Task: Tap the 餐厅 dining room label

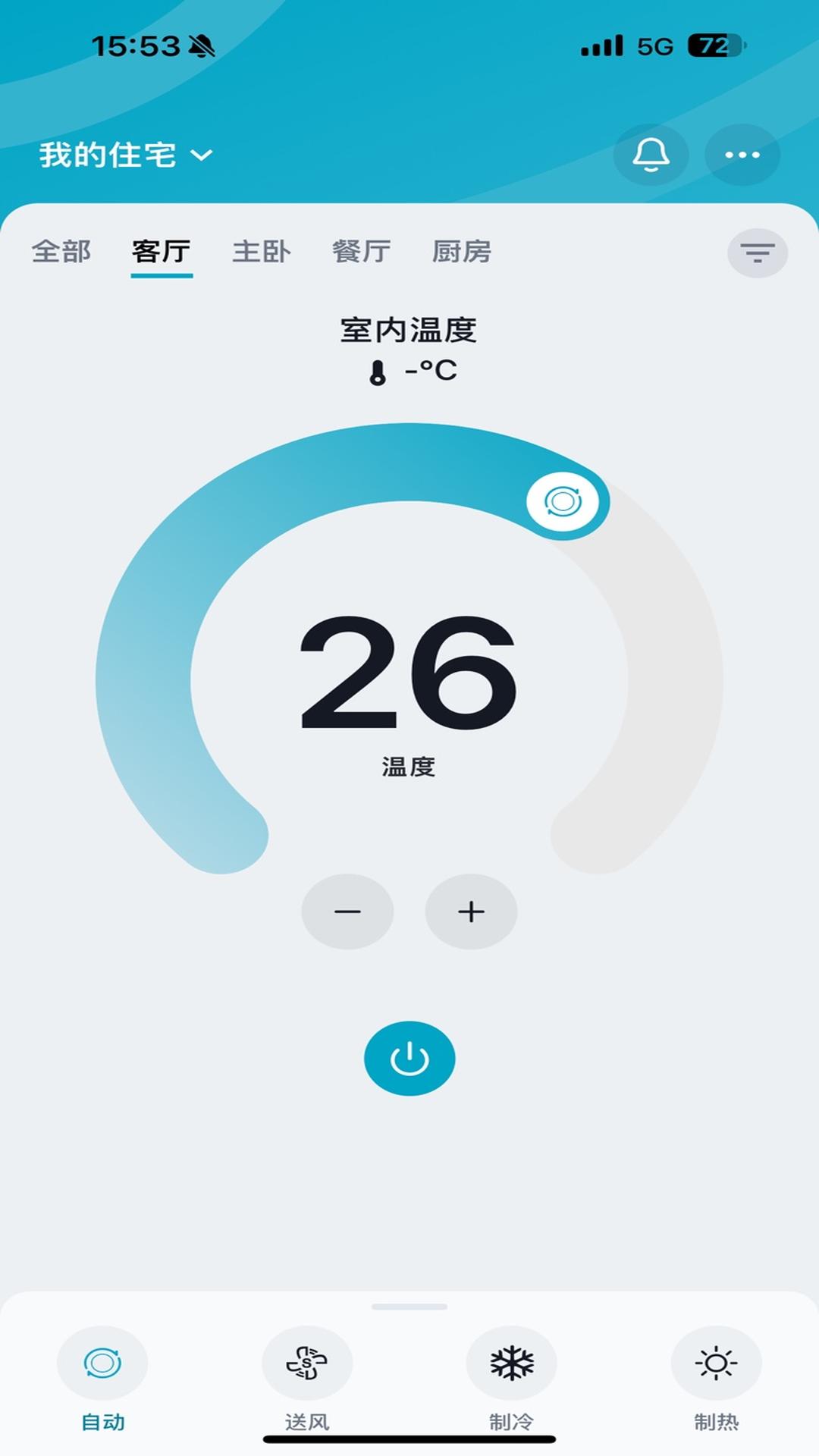Action: 362,252
